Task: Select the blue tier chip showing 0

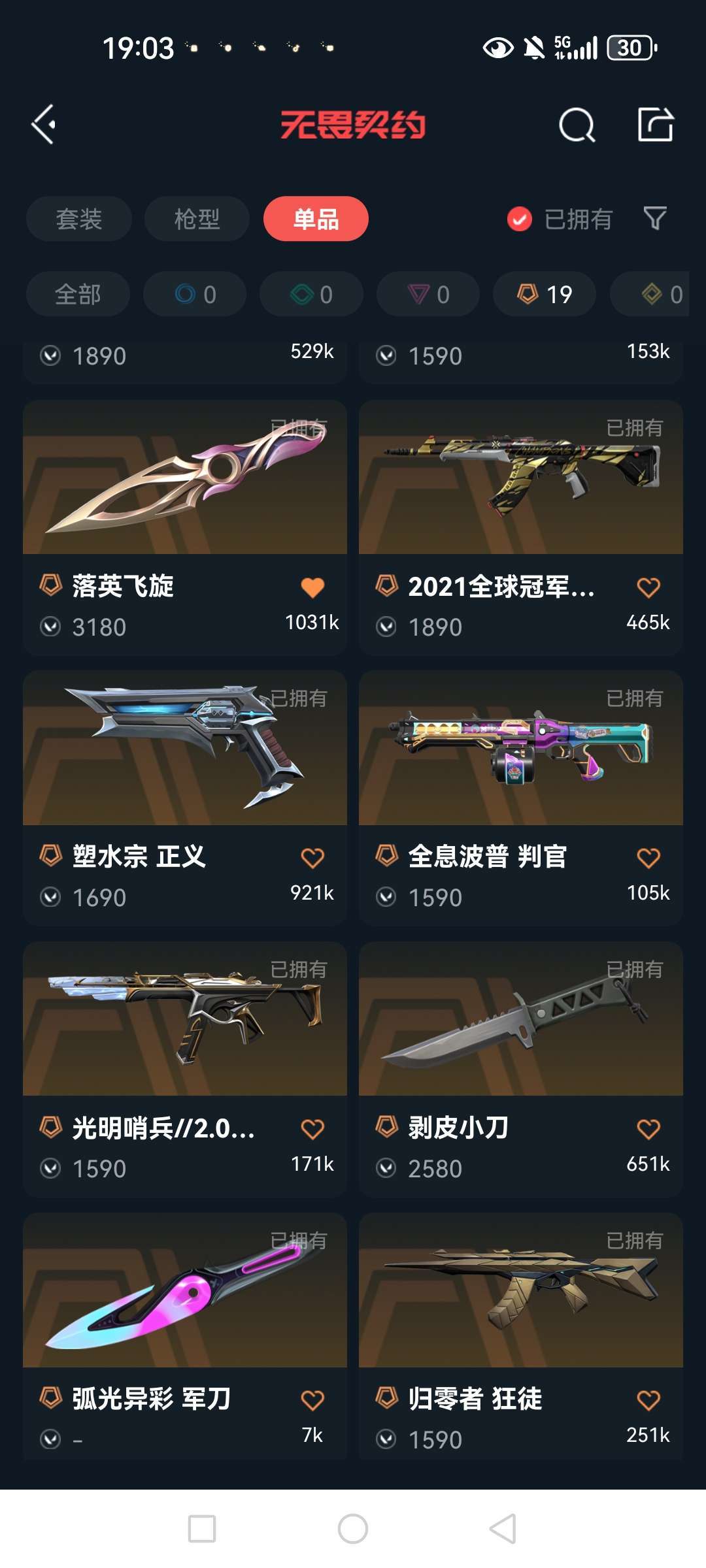Action: 195,295
